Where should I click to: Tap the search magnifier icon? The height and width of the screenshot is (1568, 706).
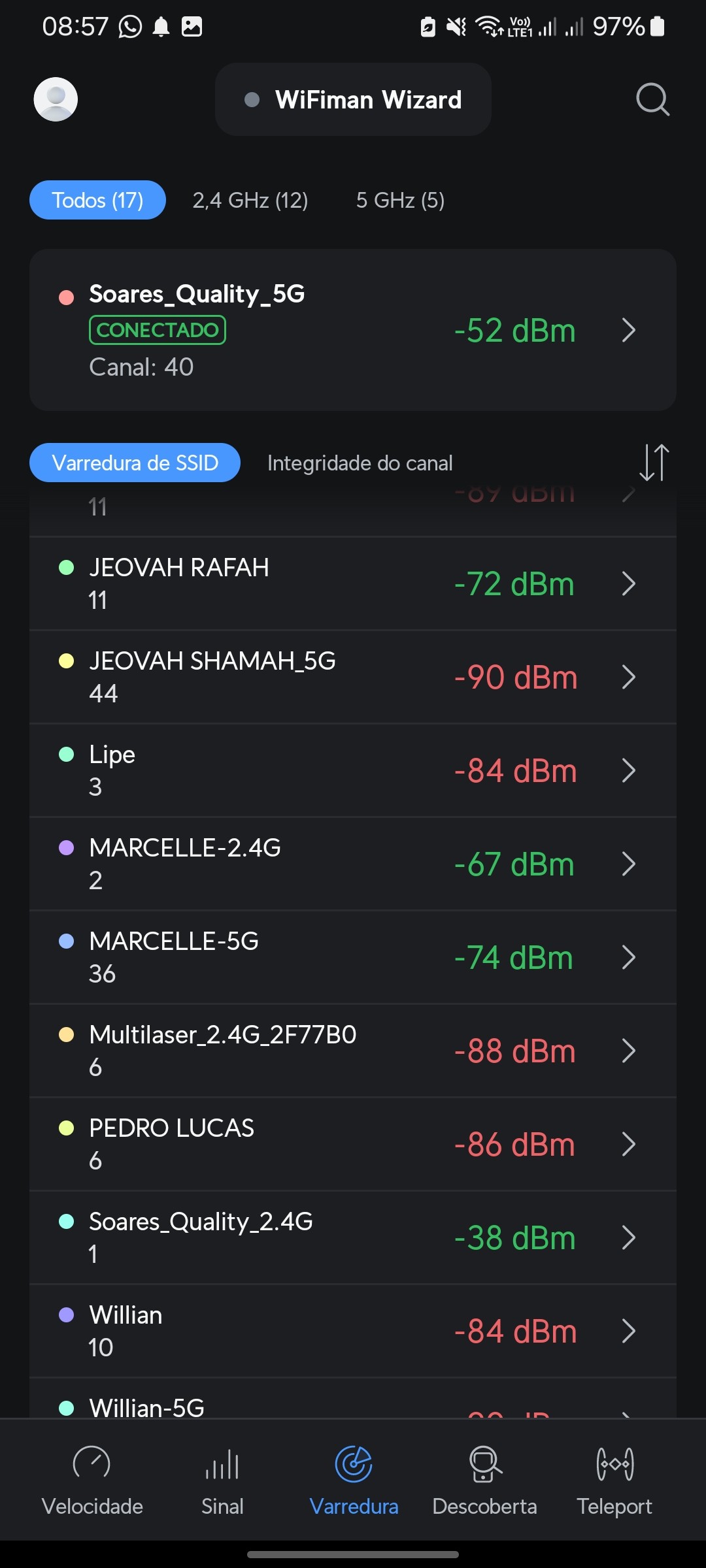pos(652,99)
